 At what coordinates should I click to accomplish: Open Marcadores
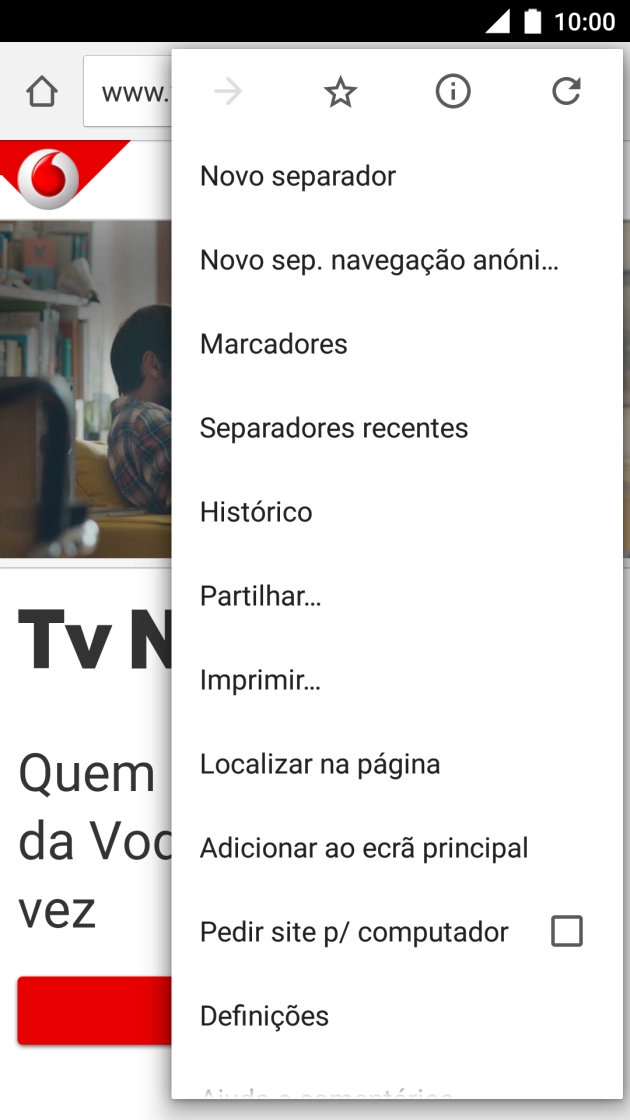click(274, 344)
